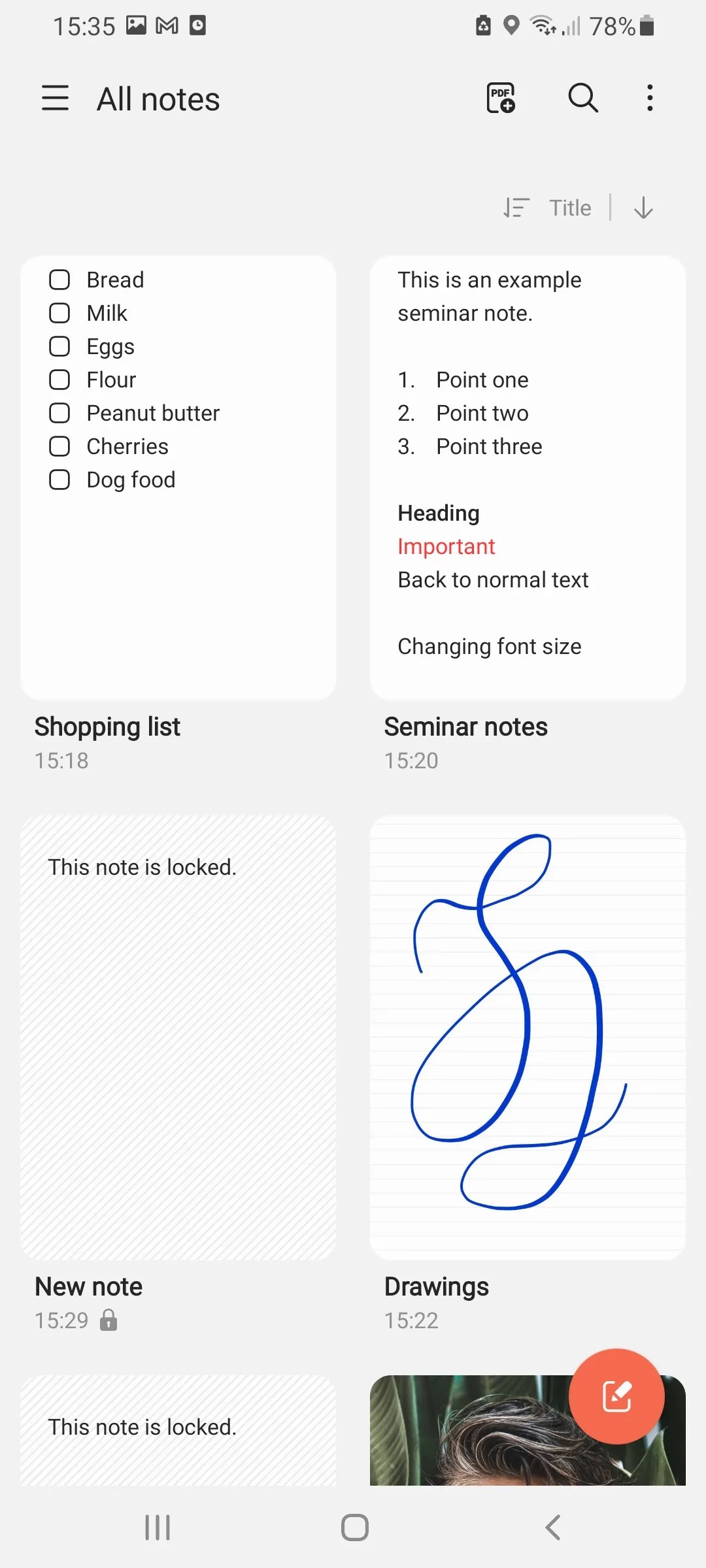The image size is (706, 1568).
Task: Click the lock icon on New note
Action: (x=109, y=1321)
